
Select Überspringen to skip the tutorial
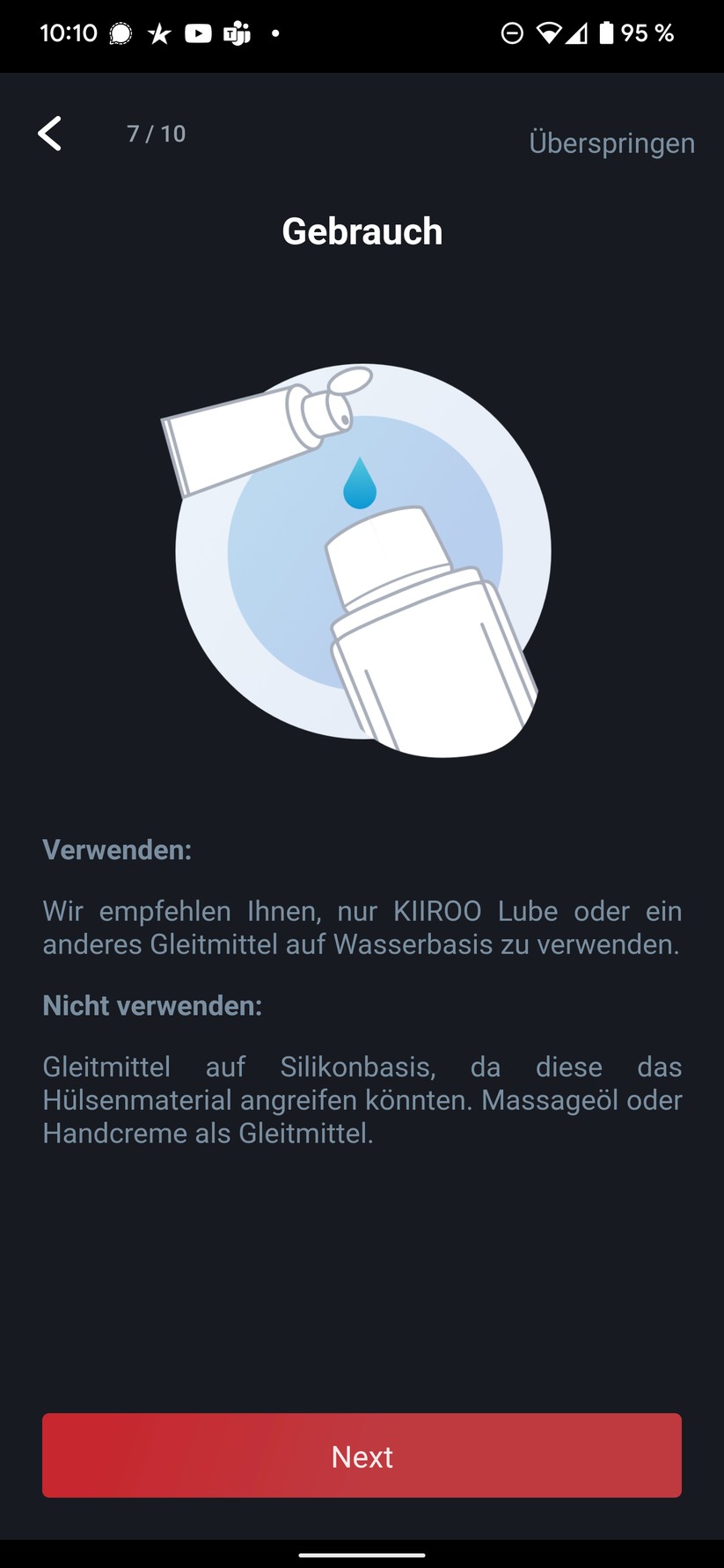click(x=612, y=142)
